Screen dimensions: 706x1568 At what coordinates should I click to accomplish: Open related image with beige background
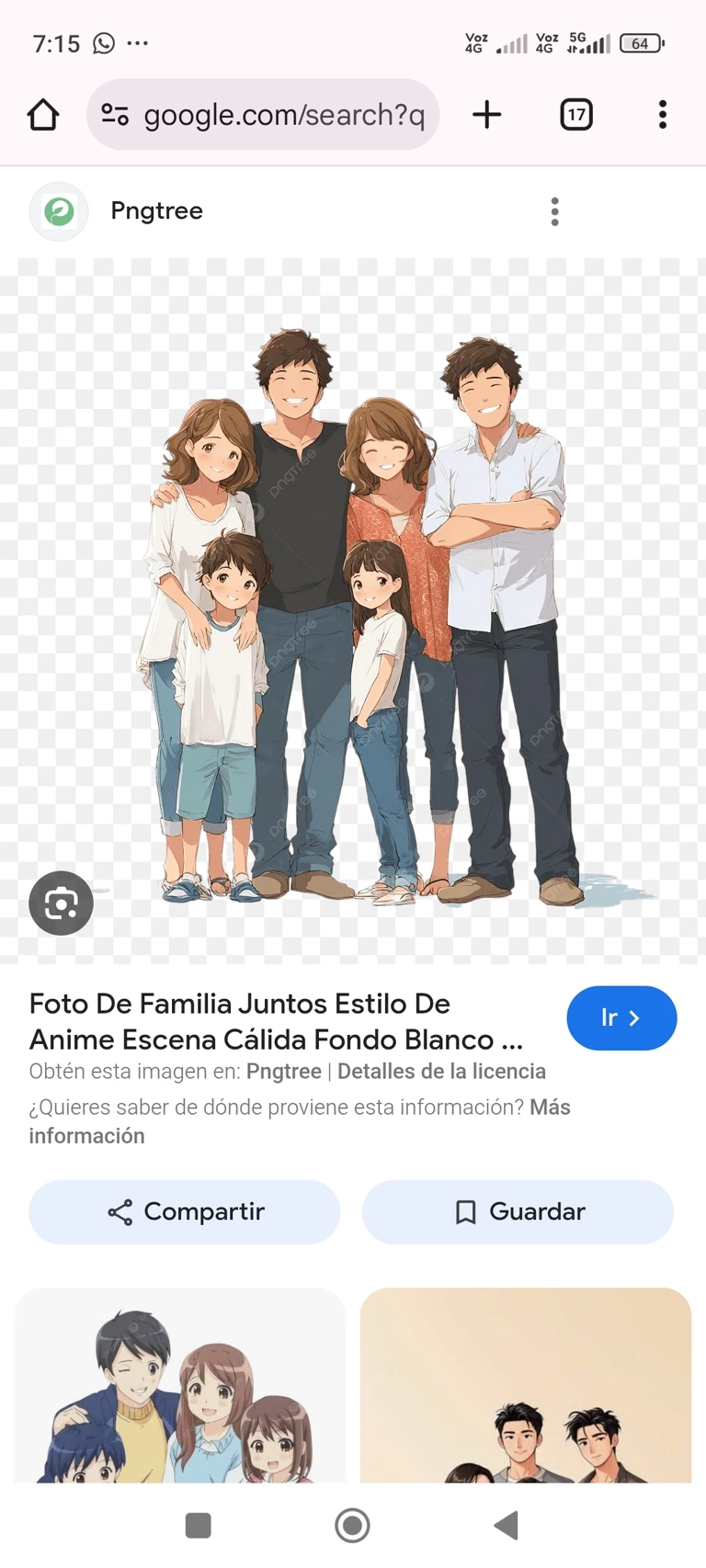click(x=525, y=1384)
